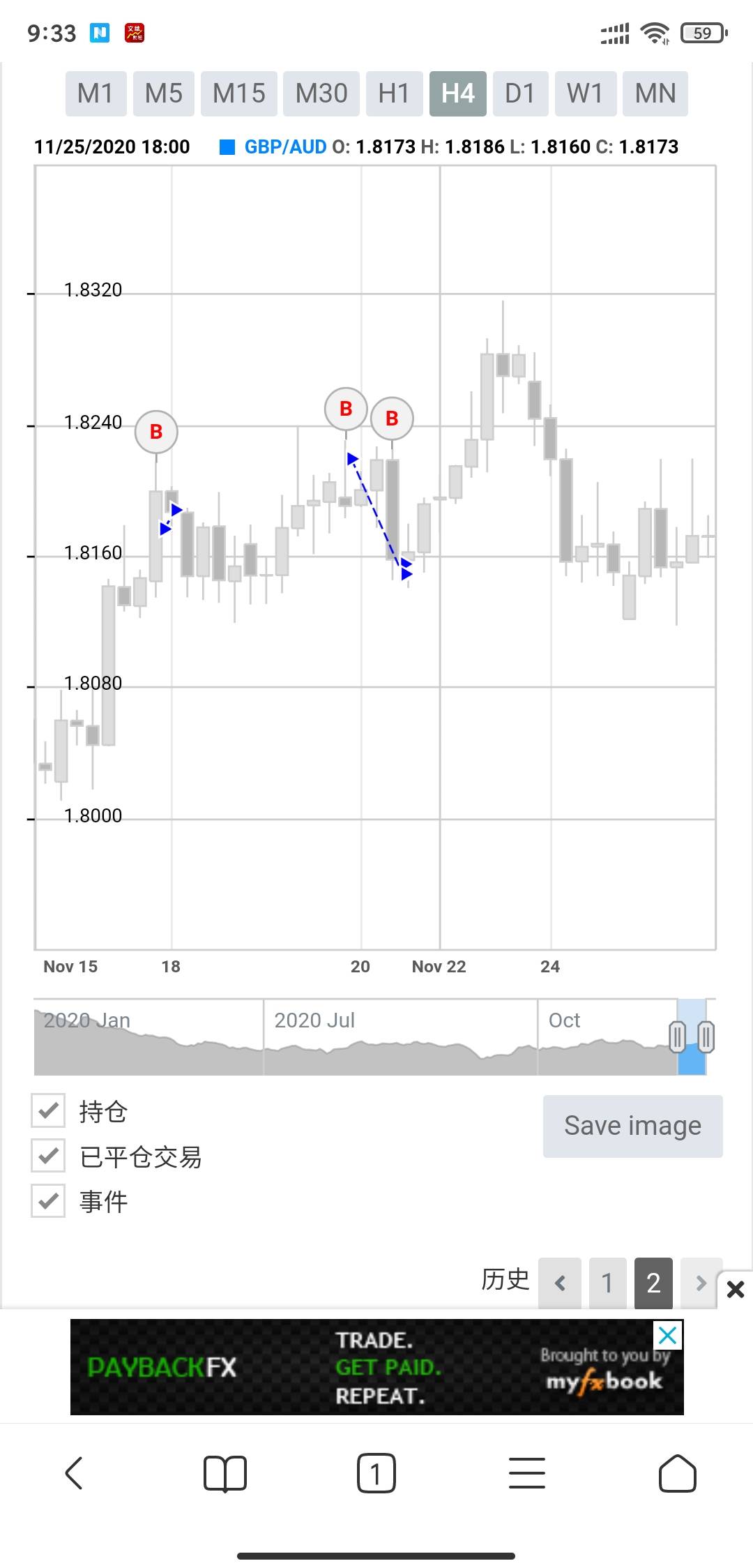Screen dimensions: 753x1568
Task: Switch to D1 daily timeframe
Action: click(520, 93)
